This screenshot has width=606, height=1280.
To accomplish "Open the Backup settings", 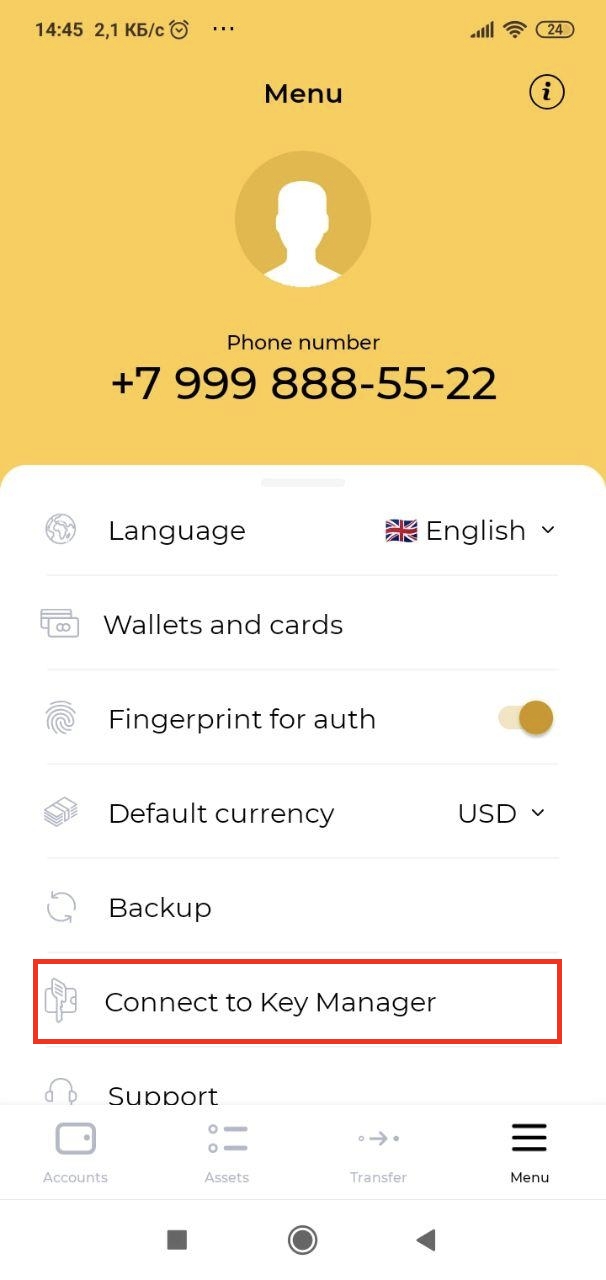I will click(x=160, y=908).
